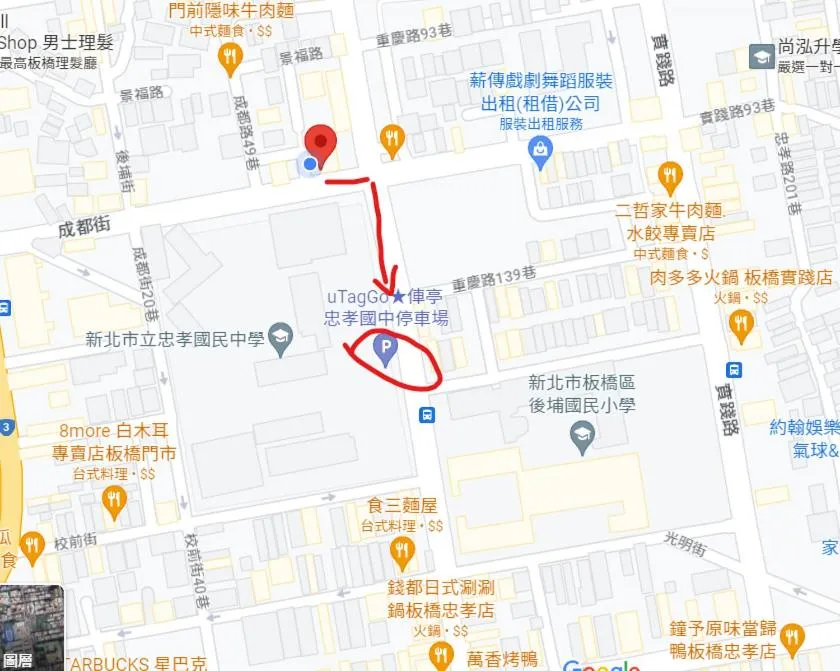Tap 薪傳戲劇舞蹈服裝出租 shopping pin

tap(541, 152)
